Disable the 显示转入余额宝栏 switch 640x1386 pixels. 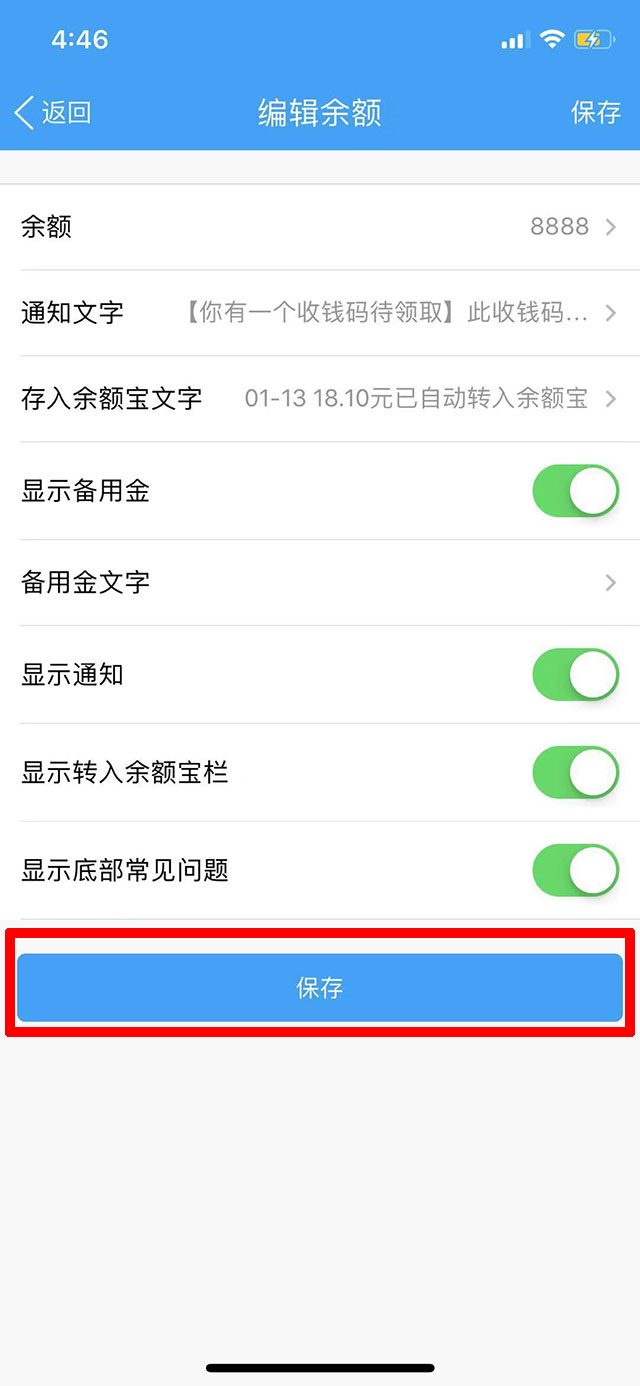click(x=575, y=772)
